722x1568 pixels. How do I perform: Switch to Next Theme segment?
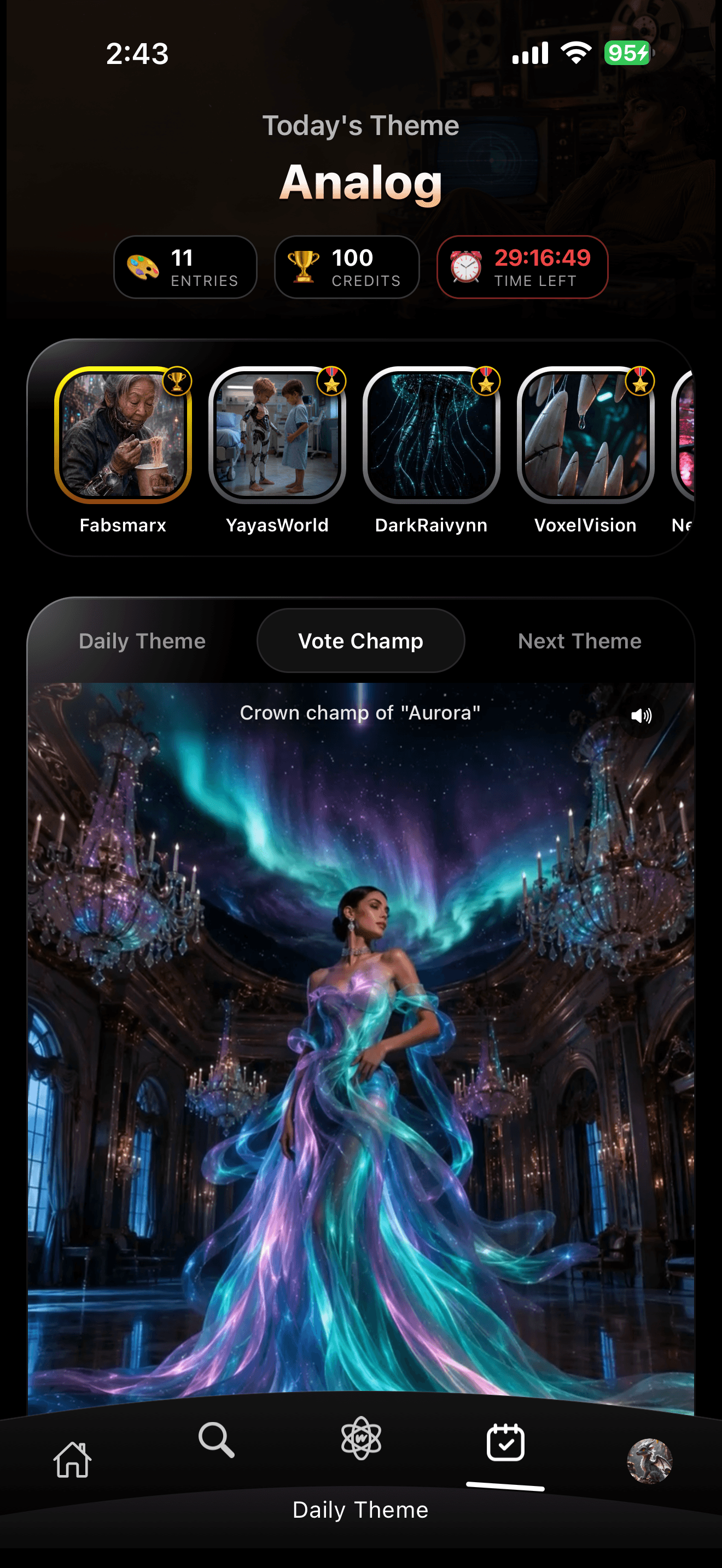point(580,641)
